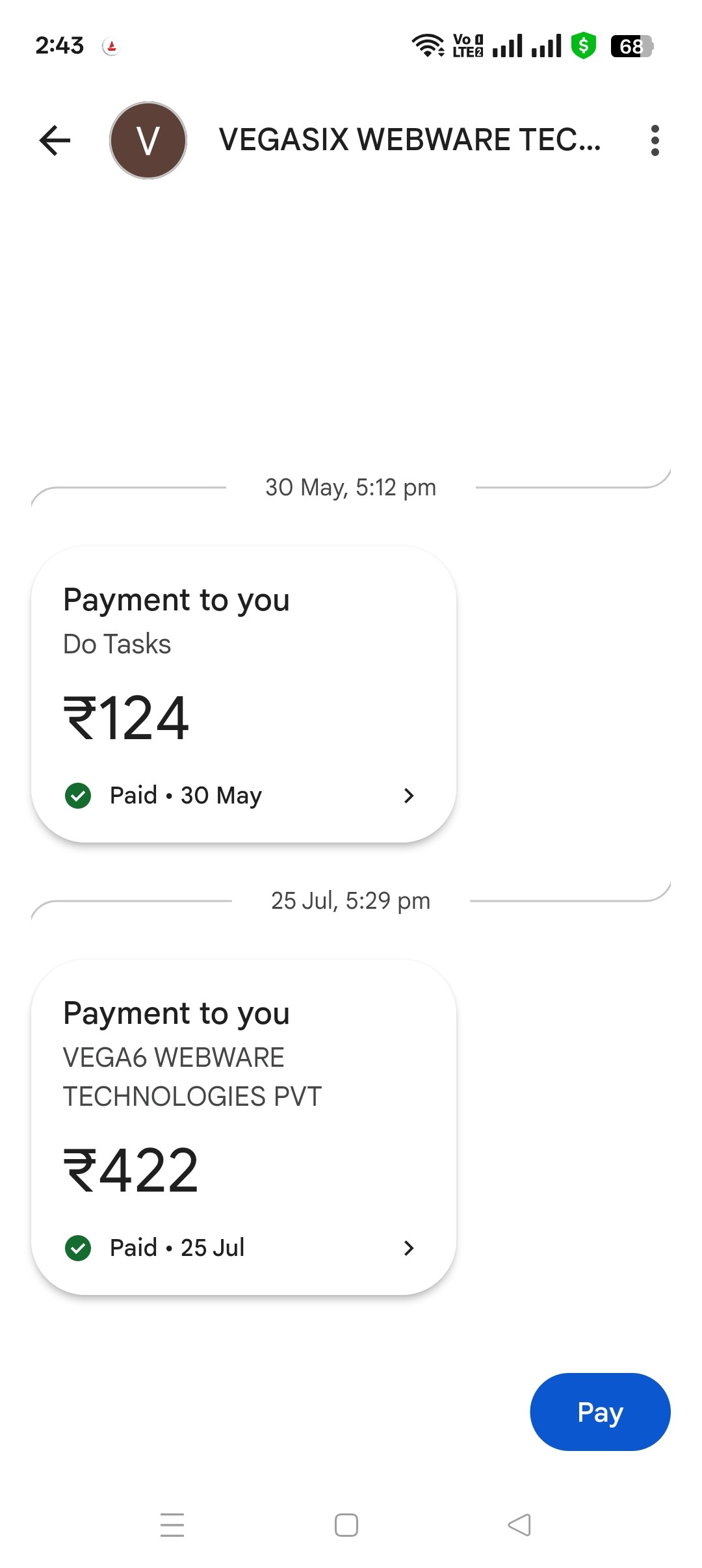This screenshot has width=702, height=1568.
Task: Open VEGASIX WEBWARE profile avatar
Action: click(148, 140)
